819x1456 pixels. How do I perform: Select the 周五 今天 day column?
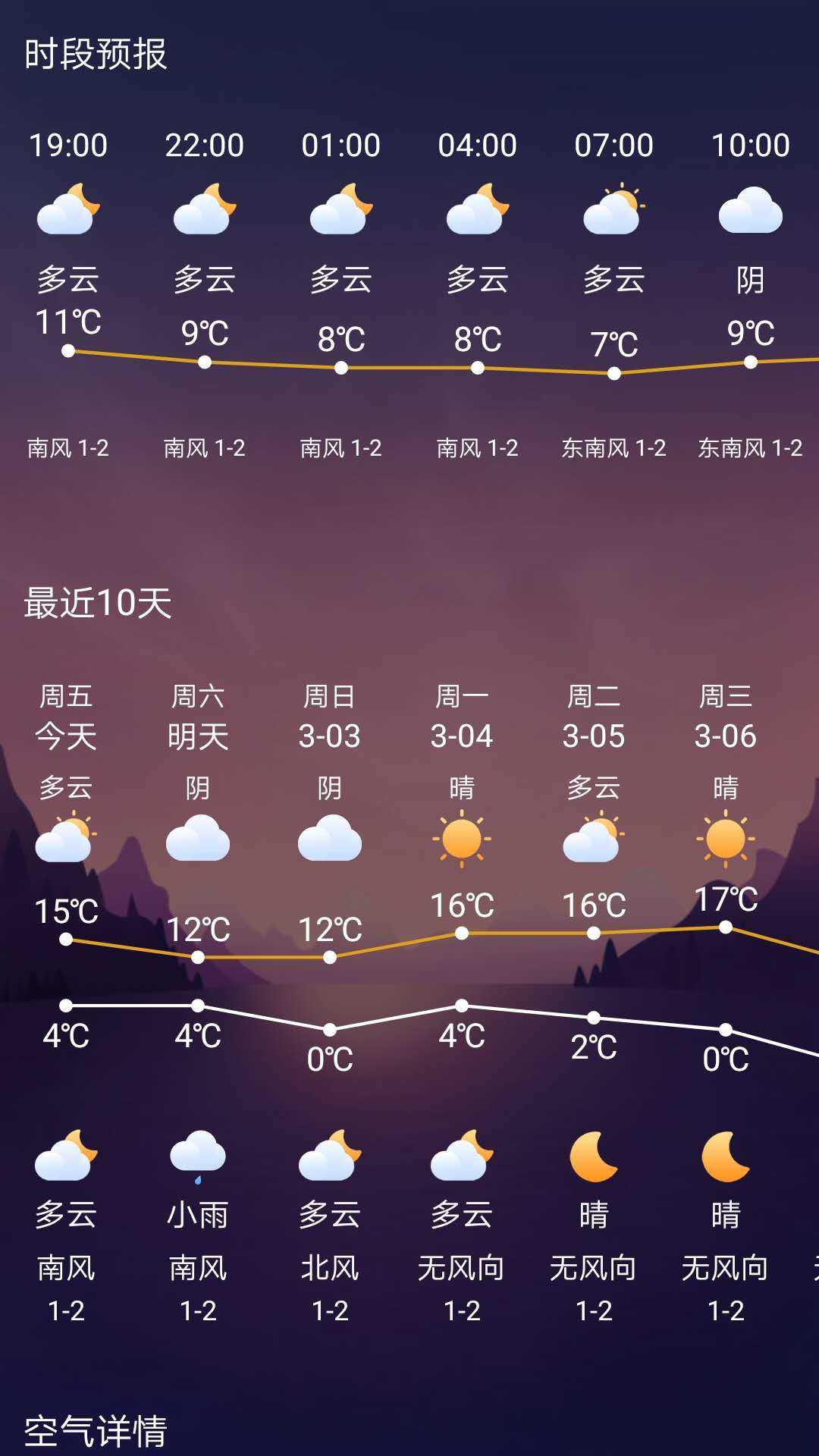coord(67,717)
